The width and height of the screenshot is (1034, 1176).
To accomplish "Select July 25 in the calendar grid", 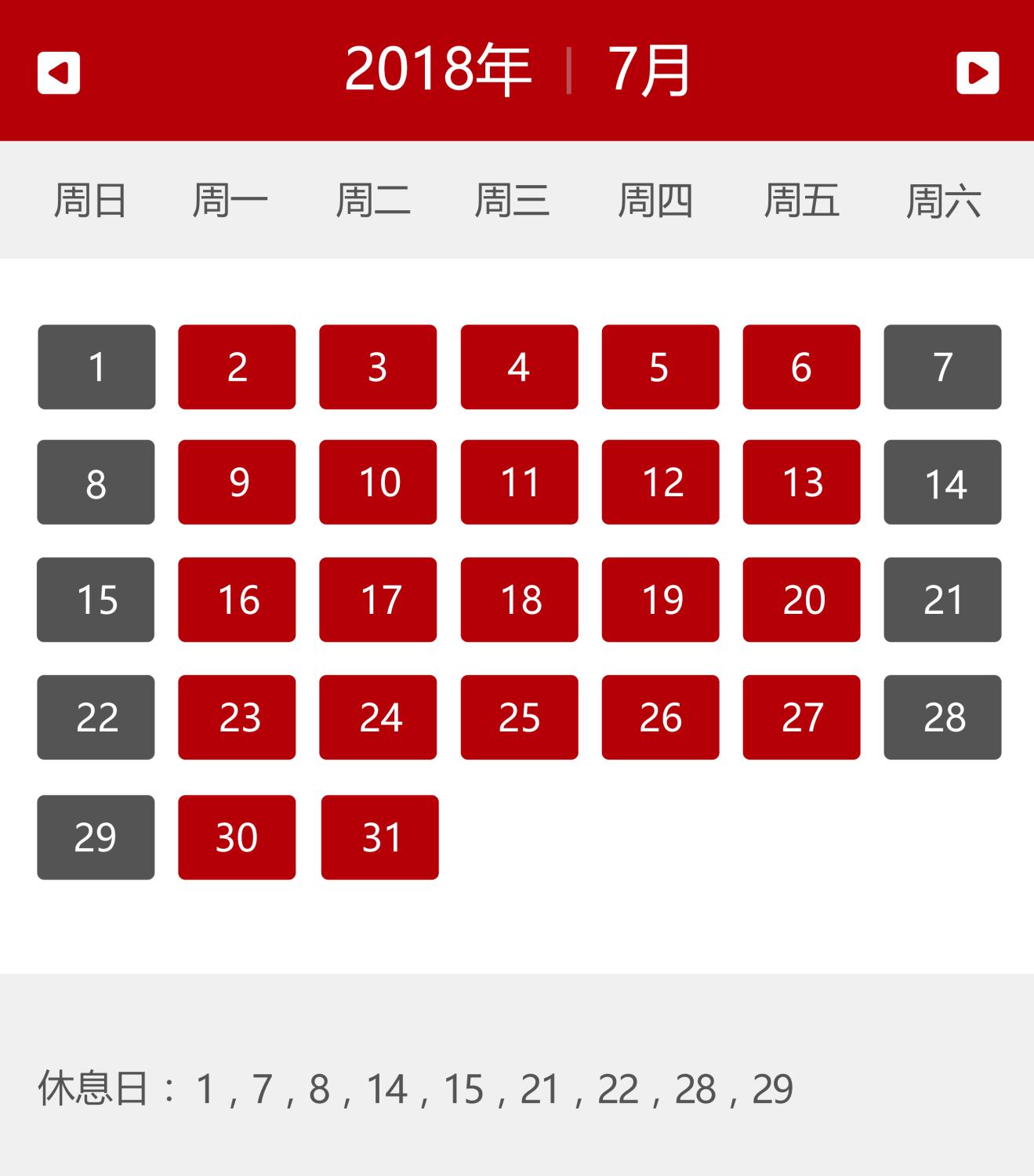I will pyautogui.click(x=519, y=717).
